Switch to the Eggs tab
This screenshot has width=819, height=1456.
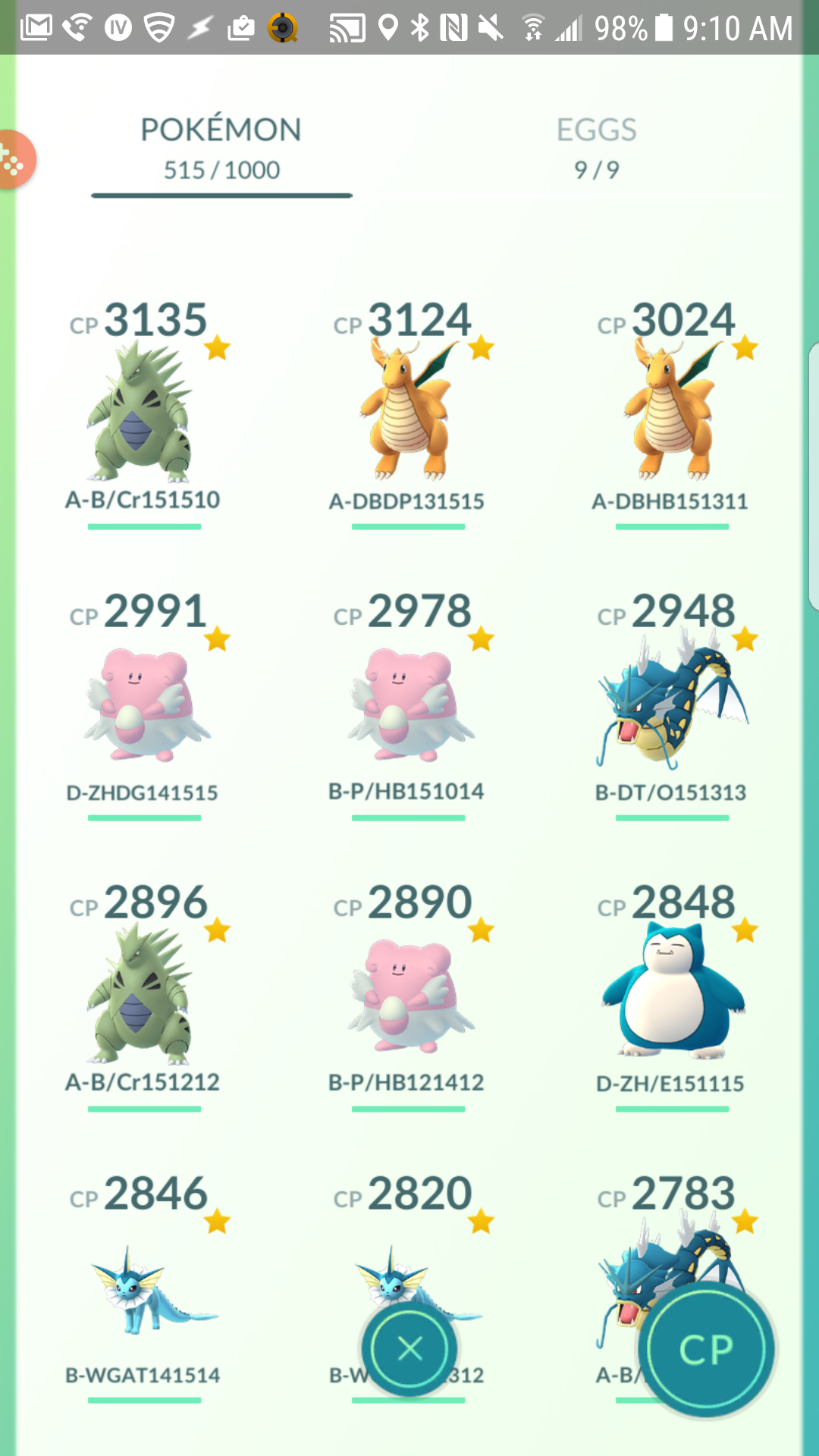[597, 149]
